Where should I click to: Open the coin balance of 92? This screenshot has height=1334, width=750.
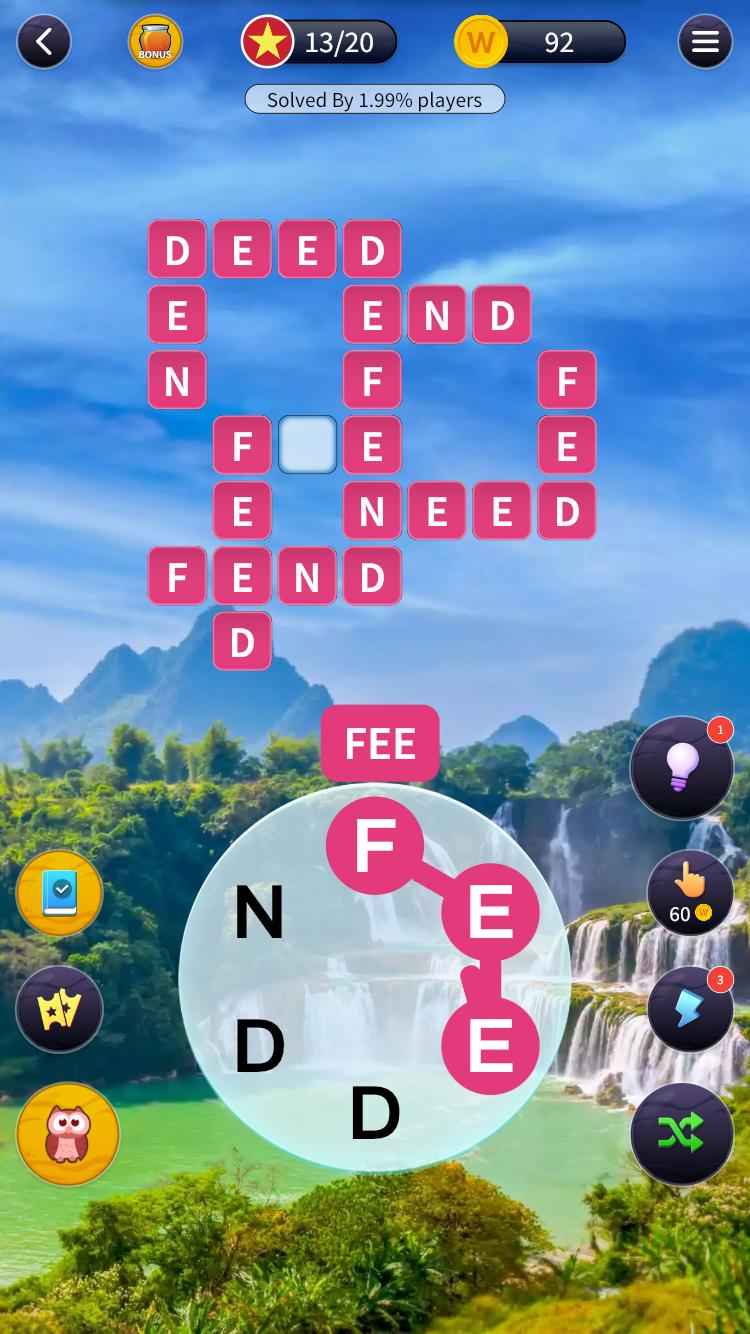540,42
